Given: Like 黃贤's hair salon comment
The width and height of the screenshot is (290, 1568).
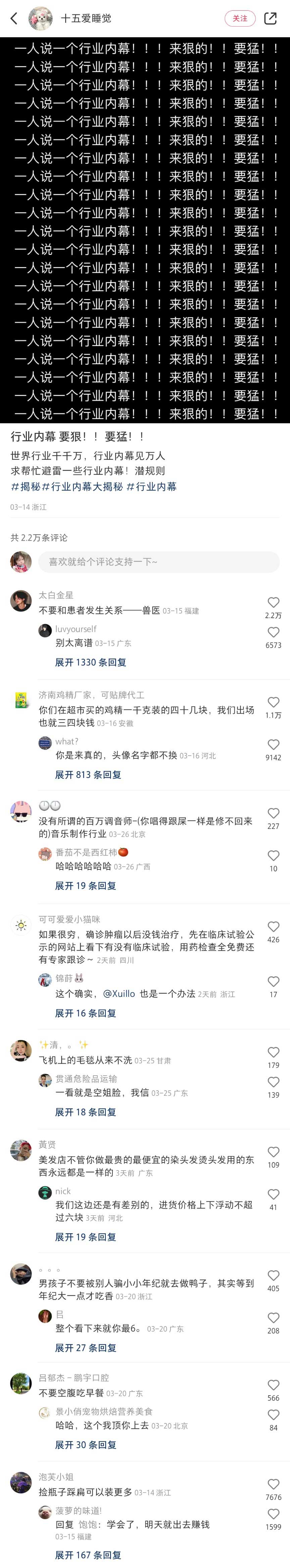Looking at the screenshot, I should (x=273, y=1152).
